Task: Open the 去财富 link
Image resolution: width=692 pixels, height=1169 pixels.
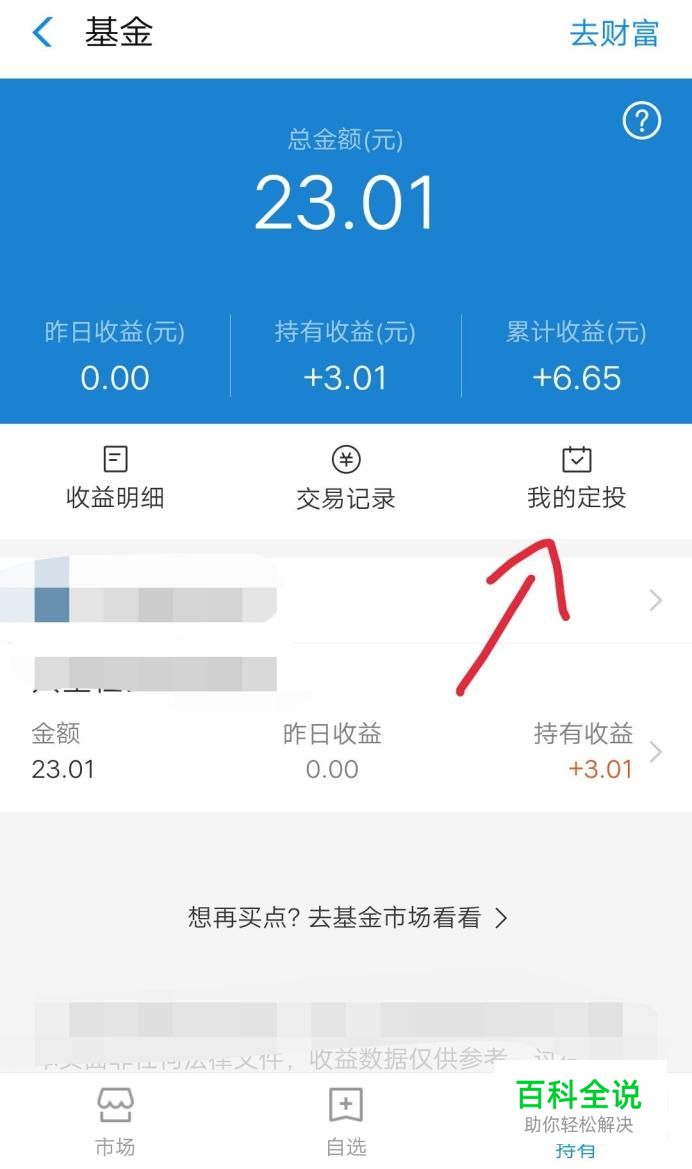Action: click(614, 34)
